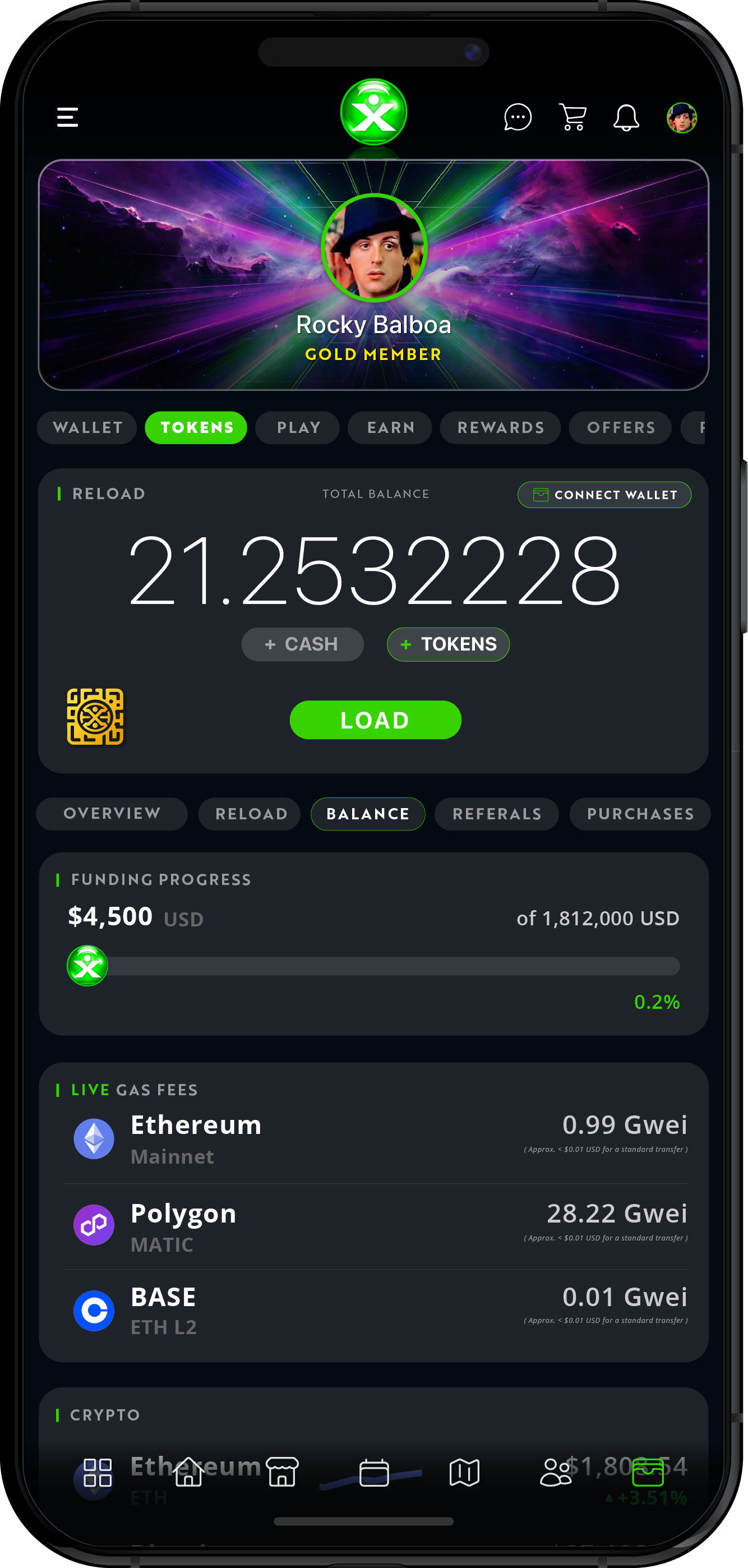Viewport: 748px width, 1568px height.
Task: Open the calendar icon in bottom bar
Action: coord(373,1473)
